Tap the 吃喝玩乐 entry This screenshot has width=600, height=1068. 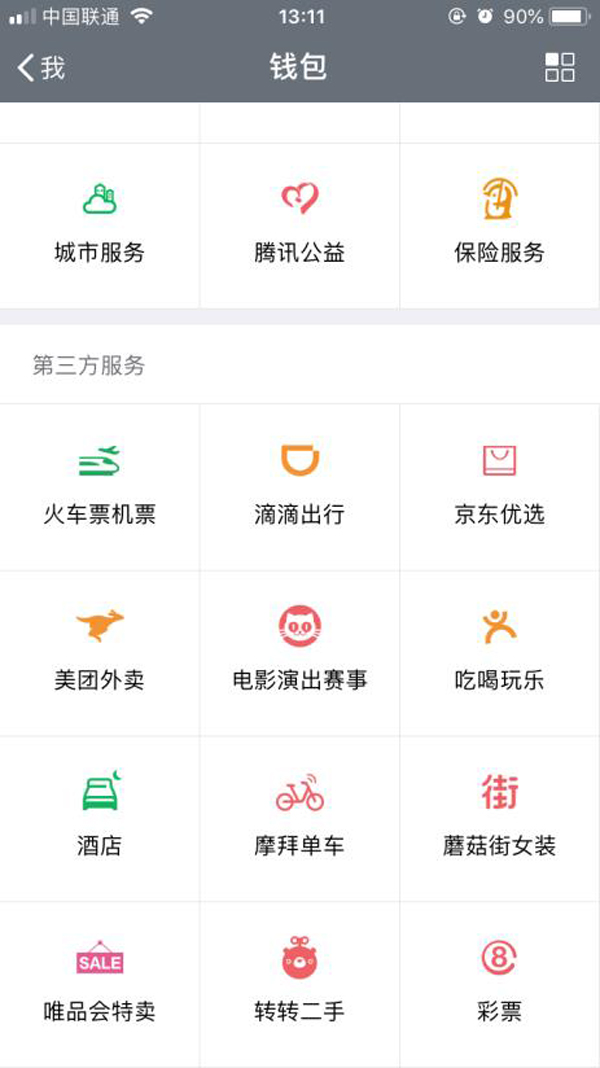(499, 653)
